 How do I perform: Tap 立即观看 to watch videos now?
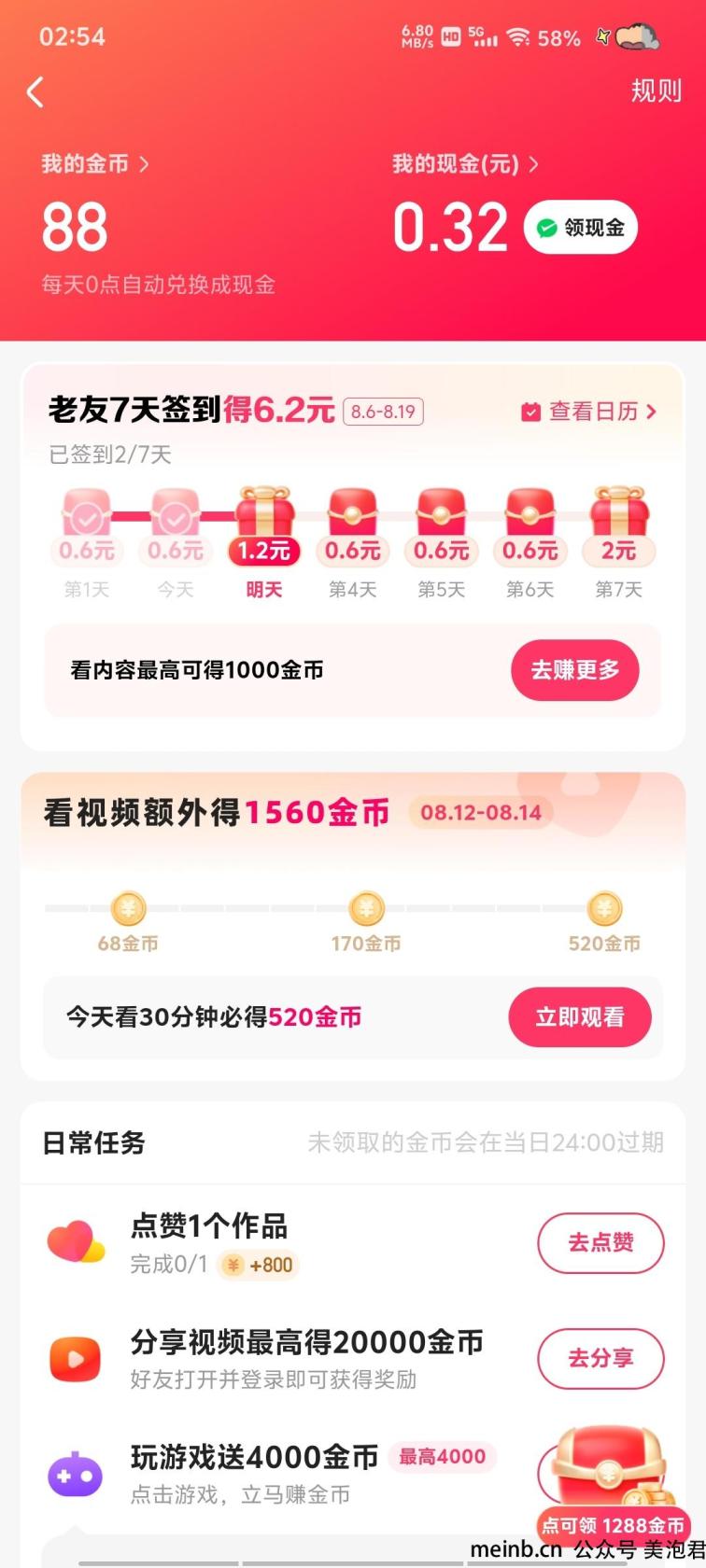[x=579, y=1017]
